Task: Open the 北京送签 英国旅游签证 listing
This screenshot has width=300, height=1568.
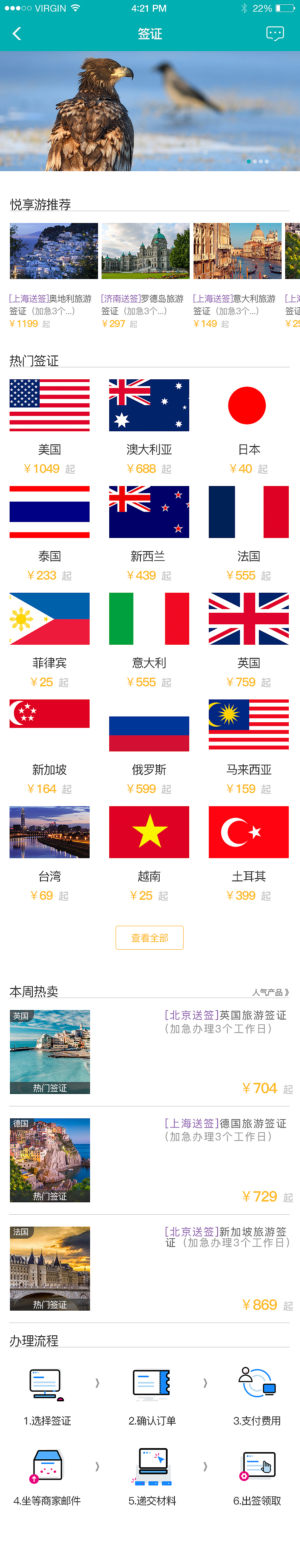Action: coord(150,1052)
